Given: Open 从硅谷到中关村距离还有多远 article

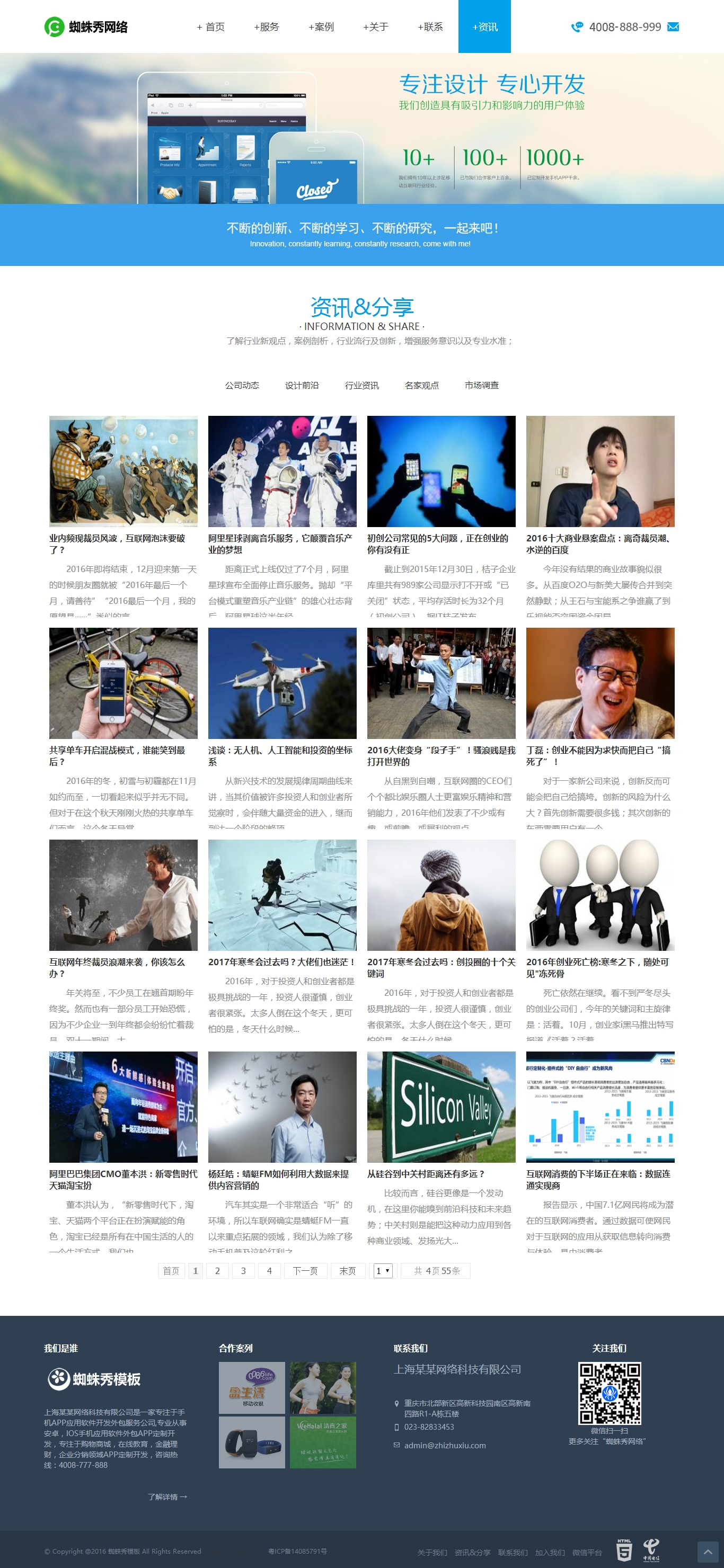Looking at the screenshot, I should [x=426, y=1173].
